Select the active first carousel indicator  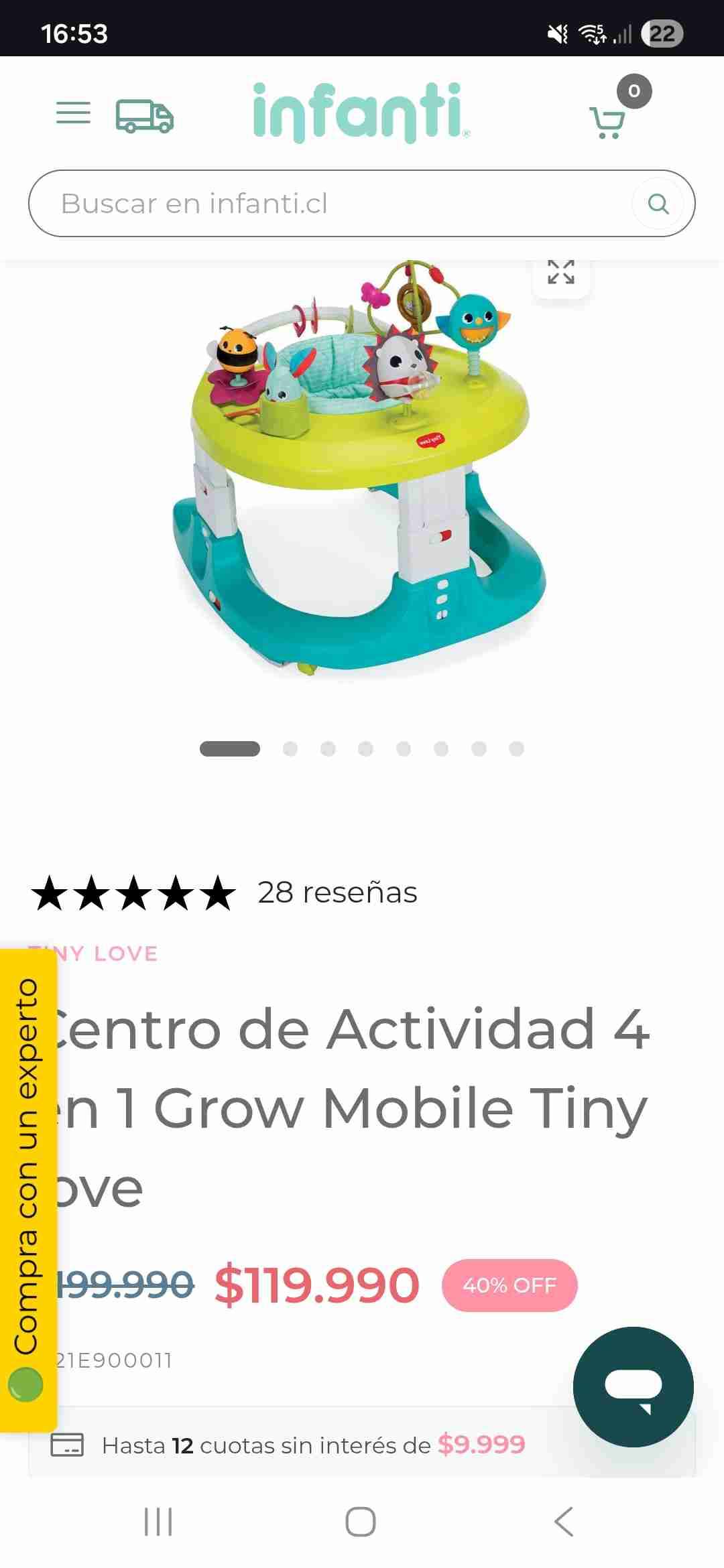coord(231,749)
